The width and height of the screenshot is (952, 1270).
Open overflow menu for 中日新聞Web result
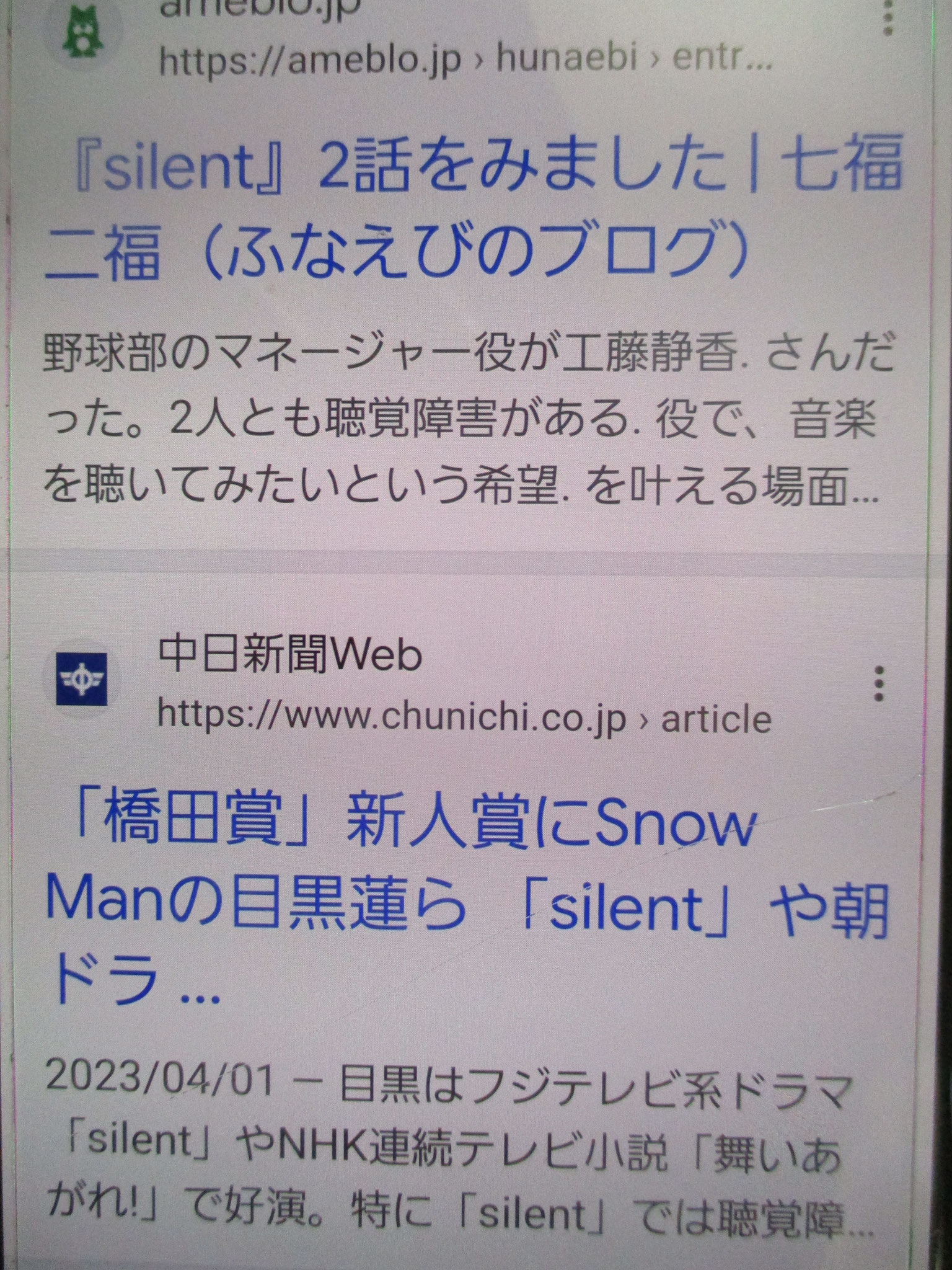pyautogui.click(x=878, y=683)
